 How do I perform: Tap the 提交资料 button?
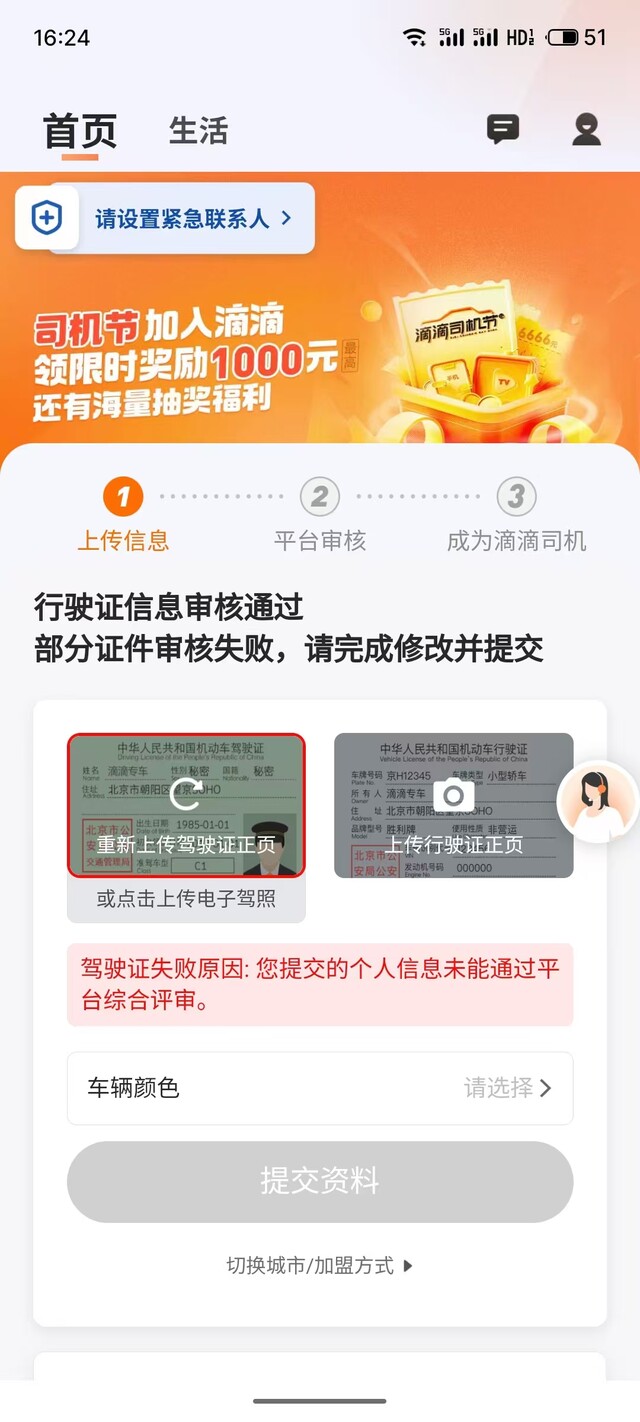click(x=320, y=1181)
